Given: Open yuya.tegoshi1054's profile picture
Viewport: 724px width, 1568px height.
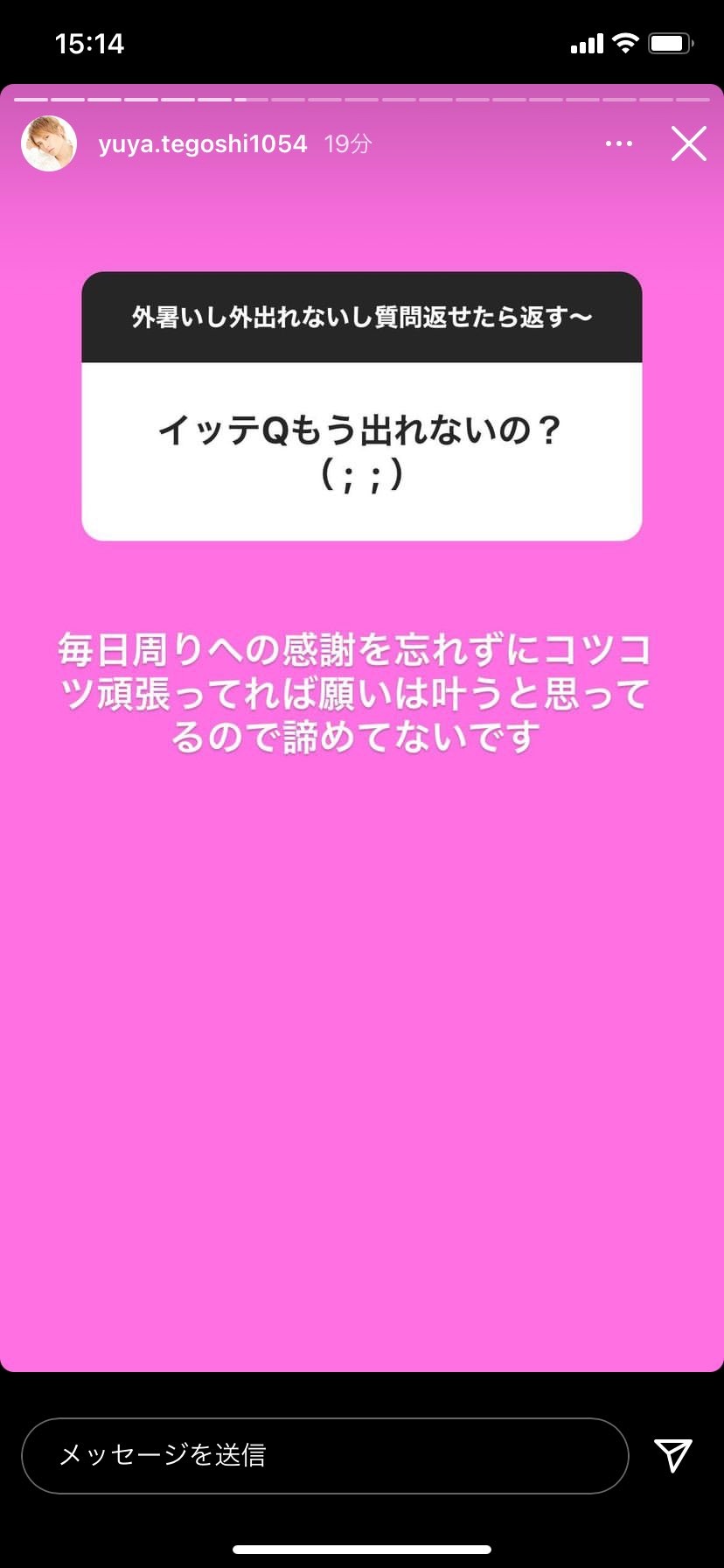Looking at the screenshot, I should pyautogui.click(x=48, y=143).
